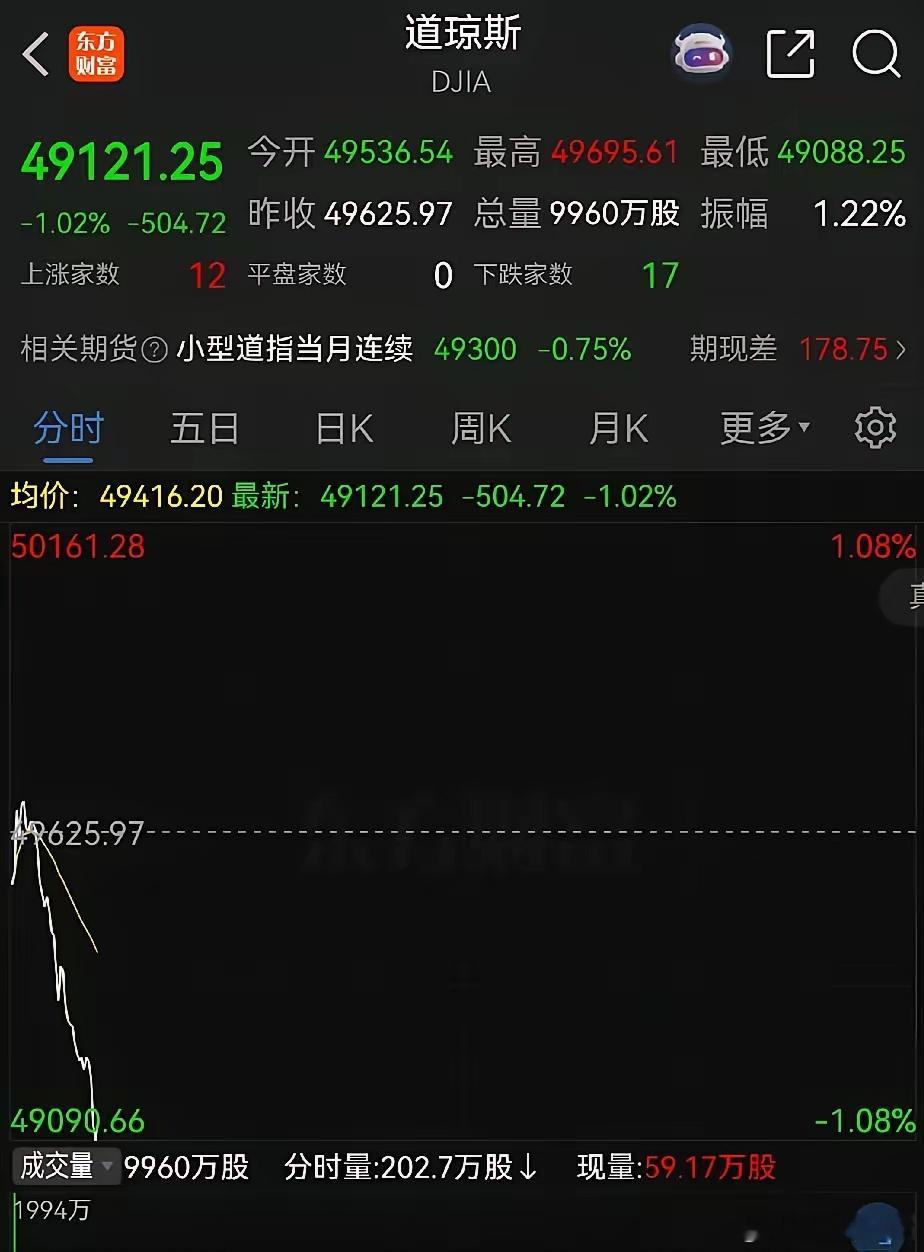Viewport: 924px width, 1252px height.
Task: Open search with the magnifier icon
Action: pyautogui.click(x=875, y=55)
